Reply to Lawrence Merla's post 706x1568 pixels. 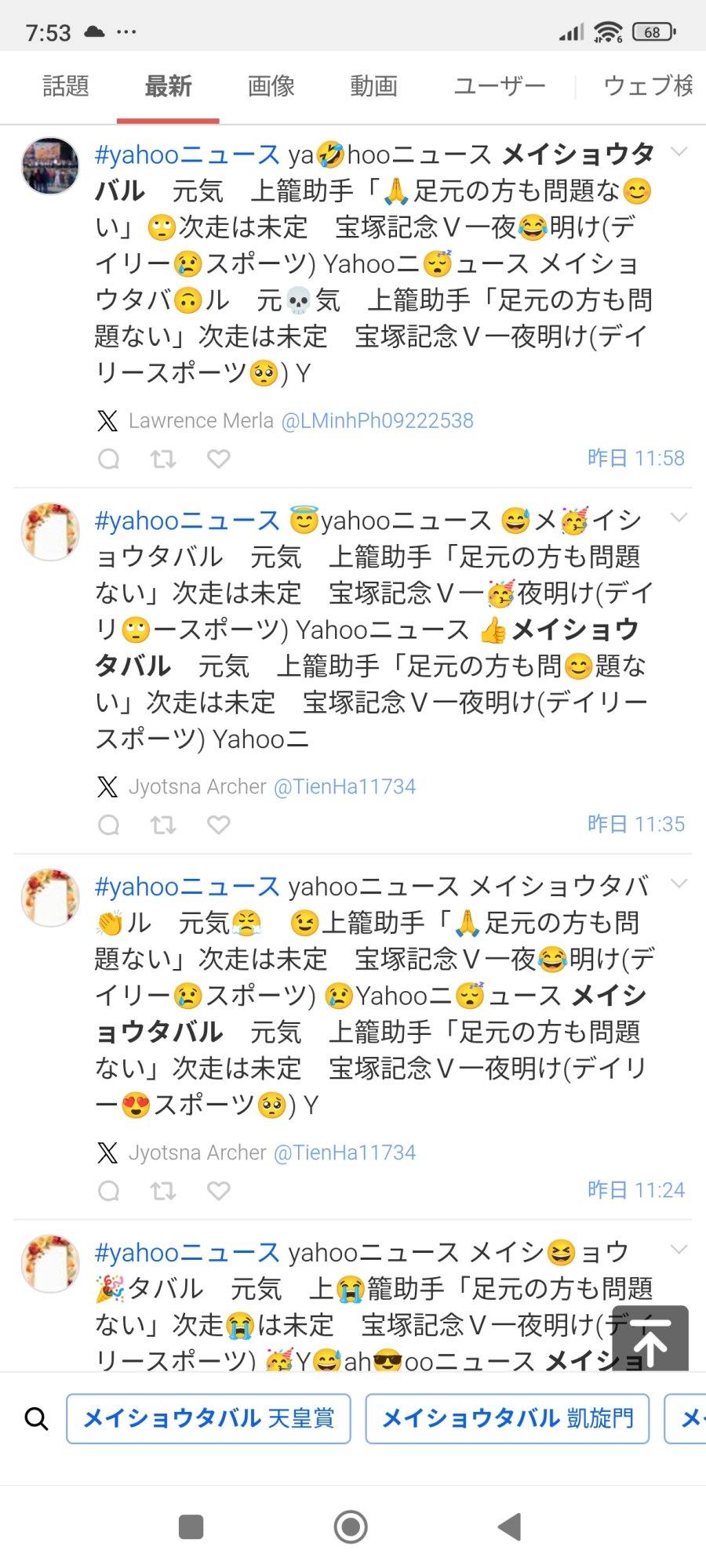point(109,459)
